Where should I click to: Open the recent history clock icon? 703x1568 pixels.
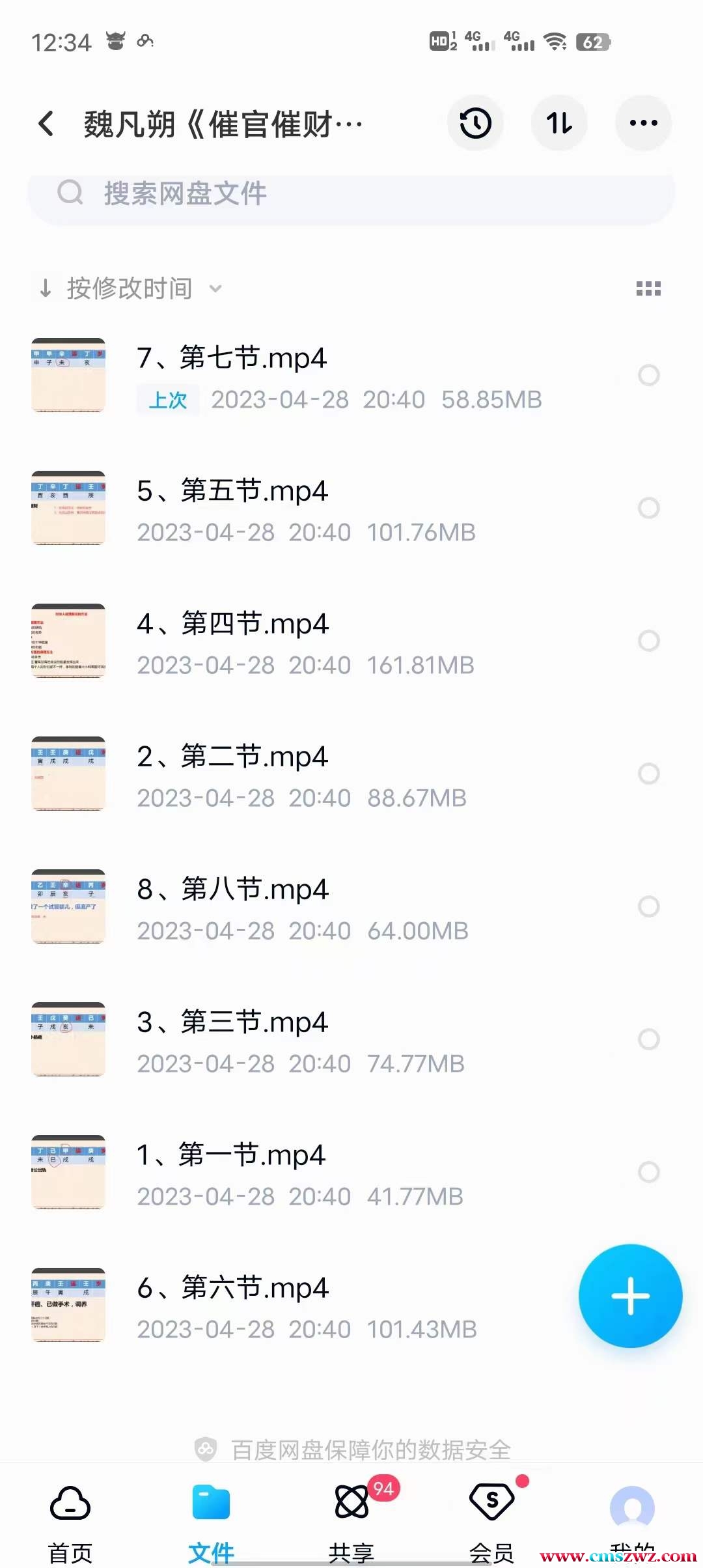[x=475, y=123]
